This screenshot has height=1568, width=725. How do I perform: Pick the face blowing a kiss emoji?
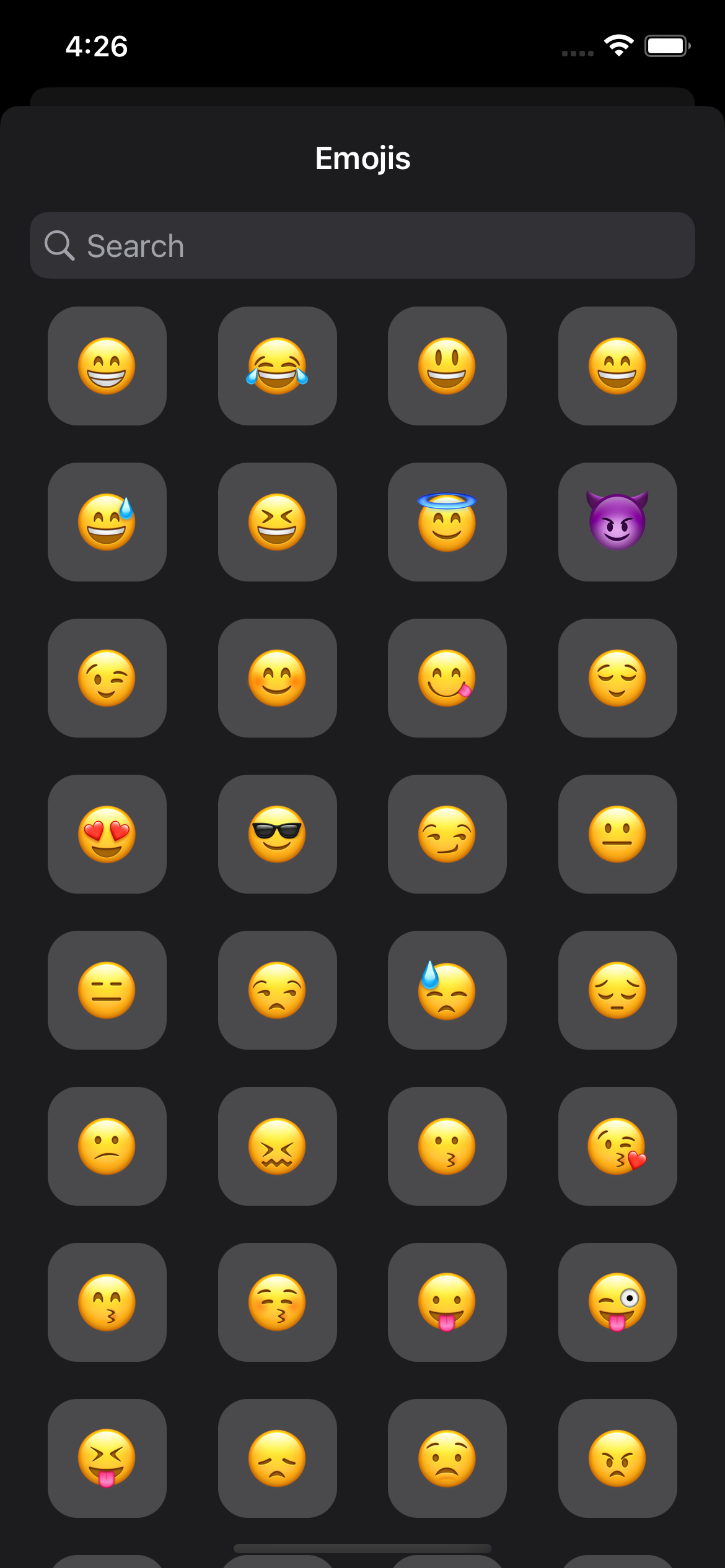[x=617, y=1146]
